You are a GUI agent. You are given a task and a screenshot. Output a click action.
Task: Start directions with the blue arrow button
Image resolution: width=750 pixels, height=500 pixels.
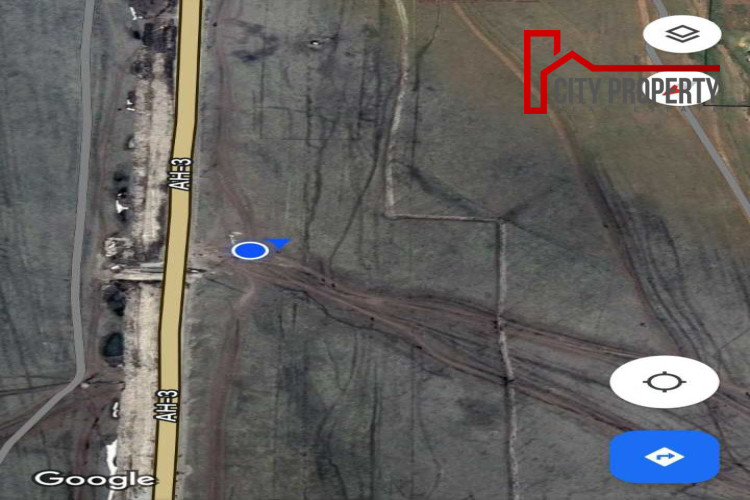click(664, 457)
